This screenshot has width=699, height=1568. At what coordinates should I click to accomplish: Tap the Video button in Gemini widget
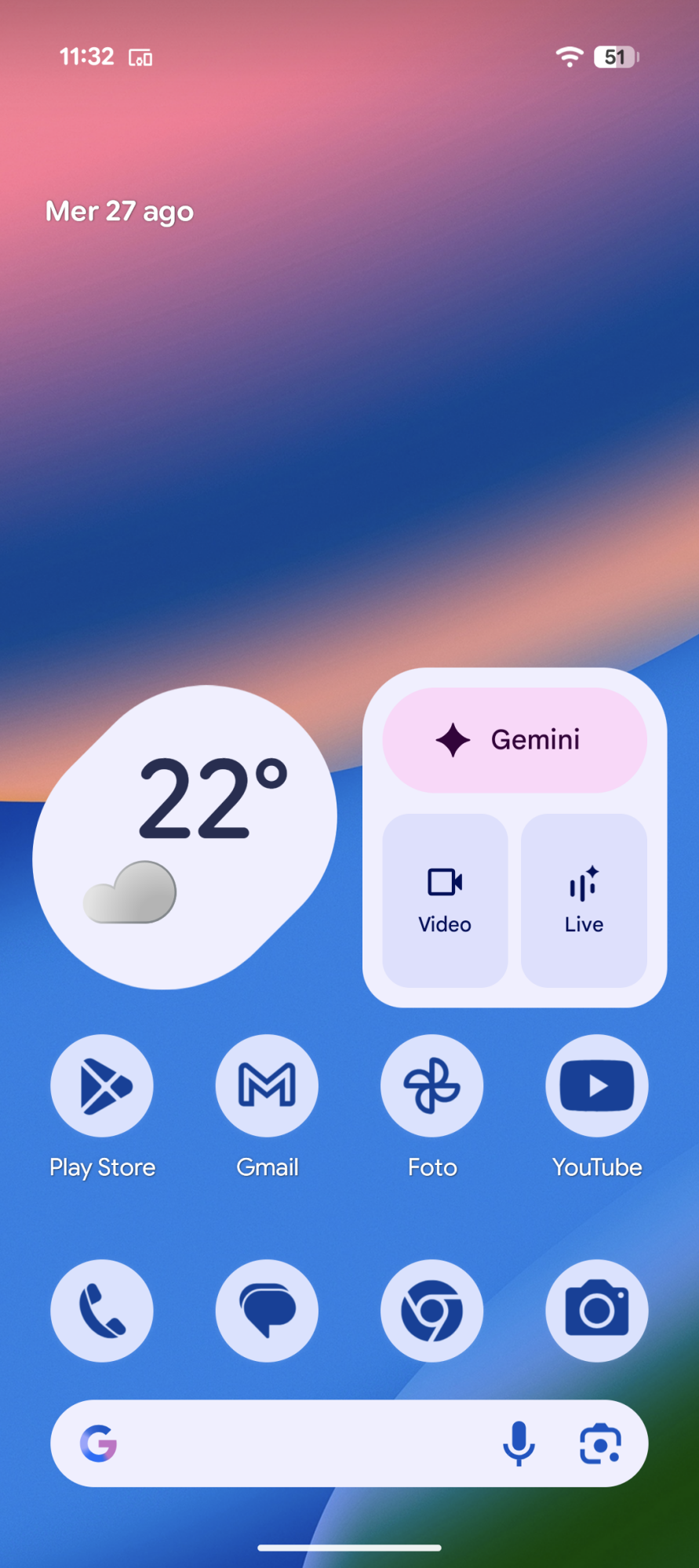coord(445,900)
